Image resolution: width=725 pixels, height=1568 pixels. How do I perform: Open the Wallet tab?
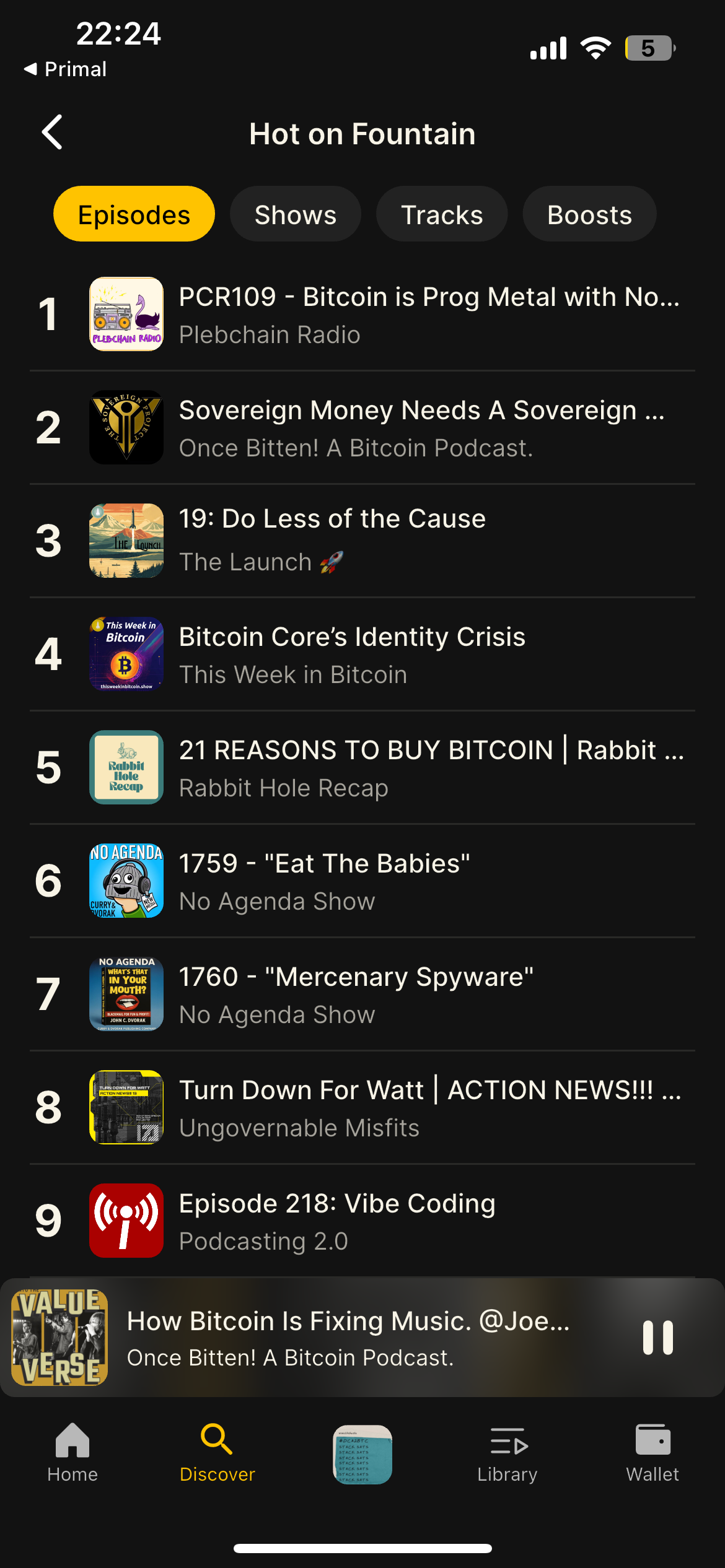[652, 1453]
